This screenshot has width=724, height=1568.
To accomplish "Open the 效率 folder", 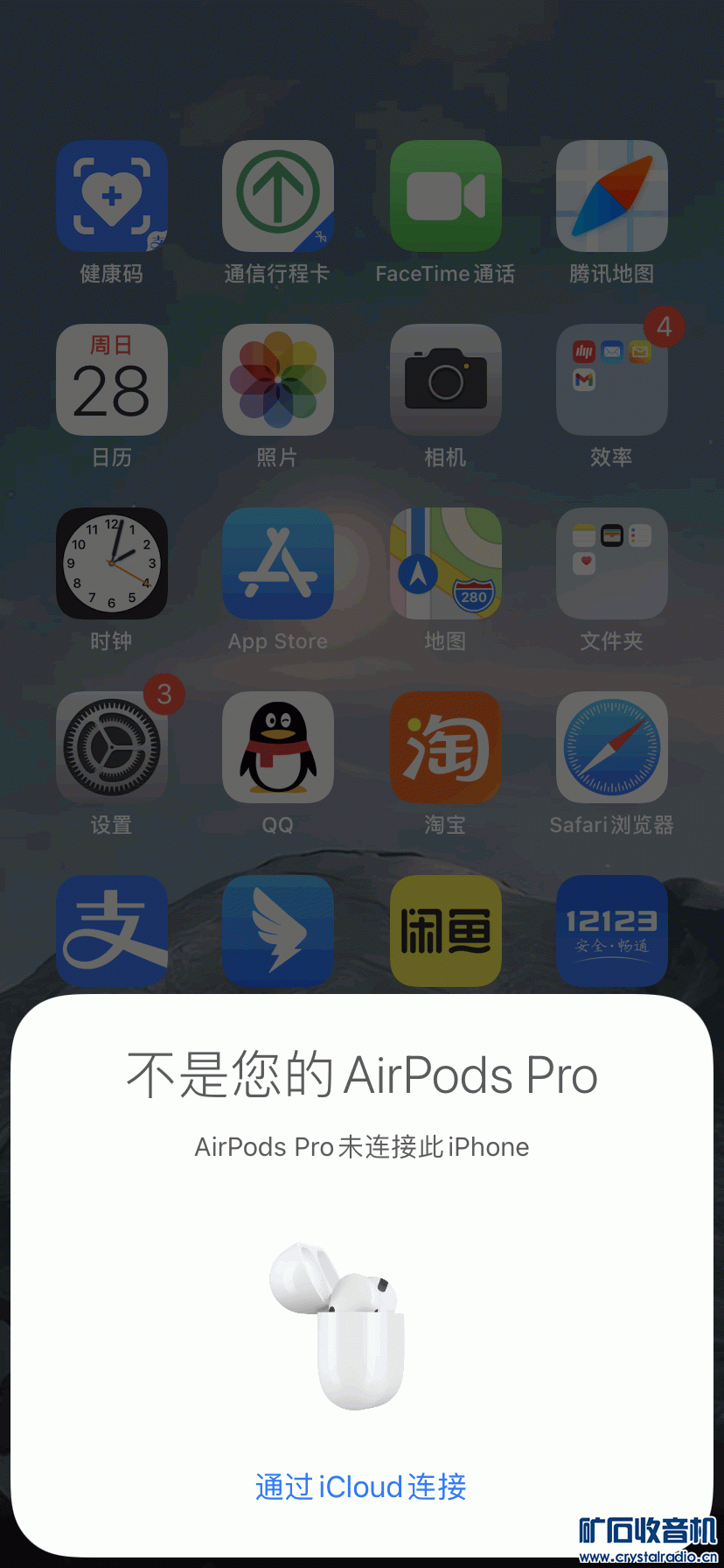I will click(x=611, y=380).
